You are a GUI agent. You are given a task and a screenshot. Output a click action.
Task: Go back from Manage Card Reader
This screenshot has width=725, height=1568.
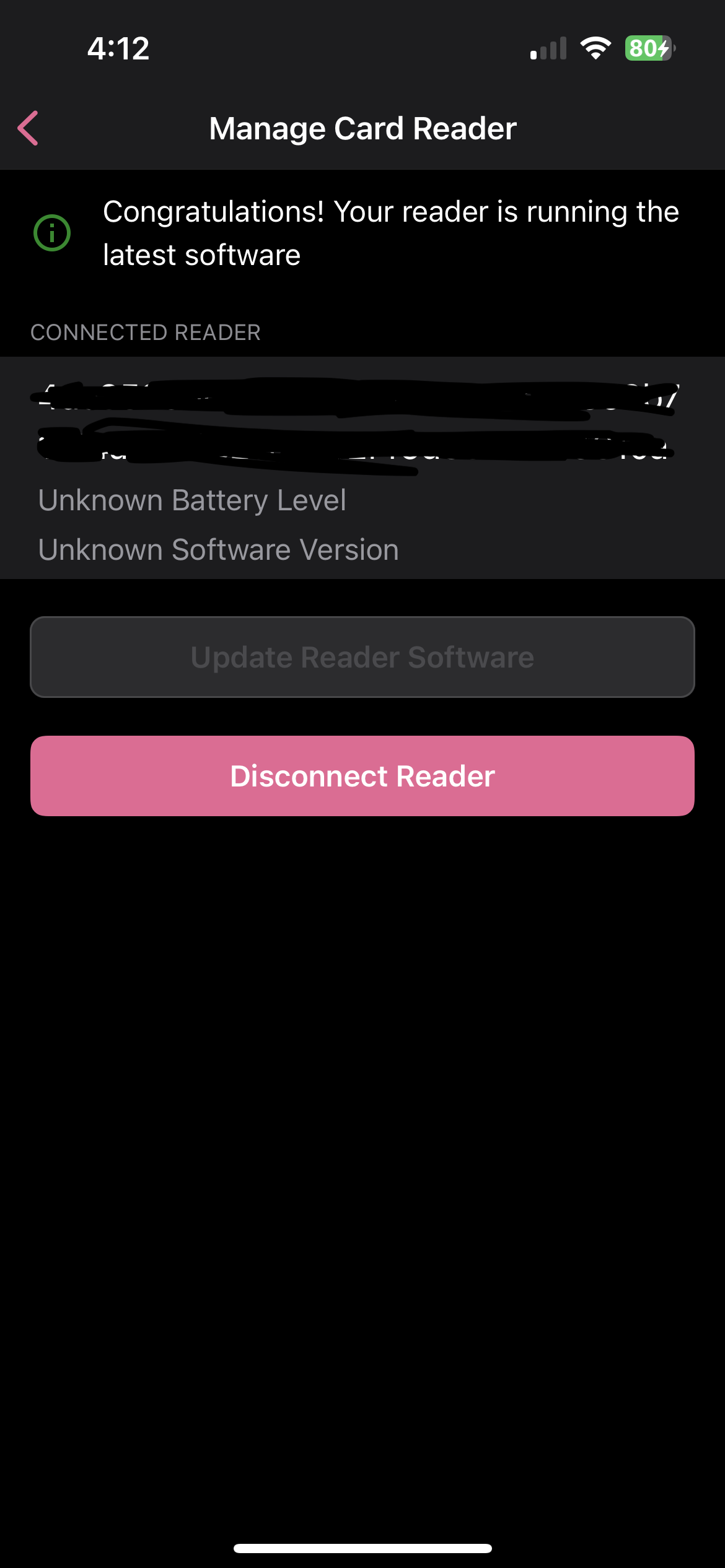pos(29,128)
